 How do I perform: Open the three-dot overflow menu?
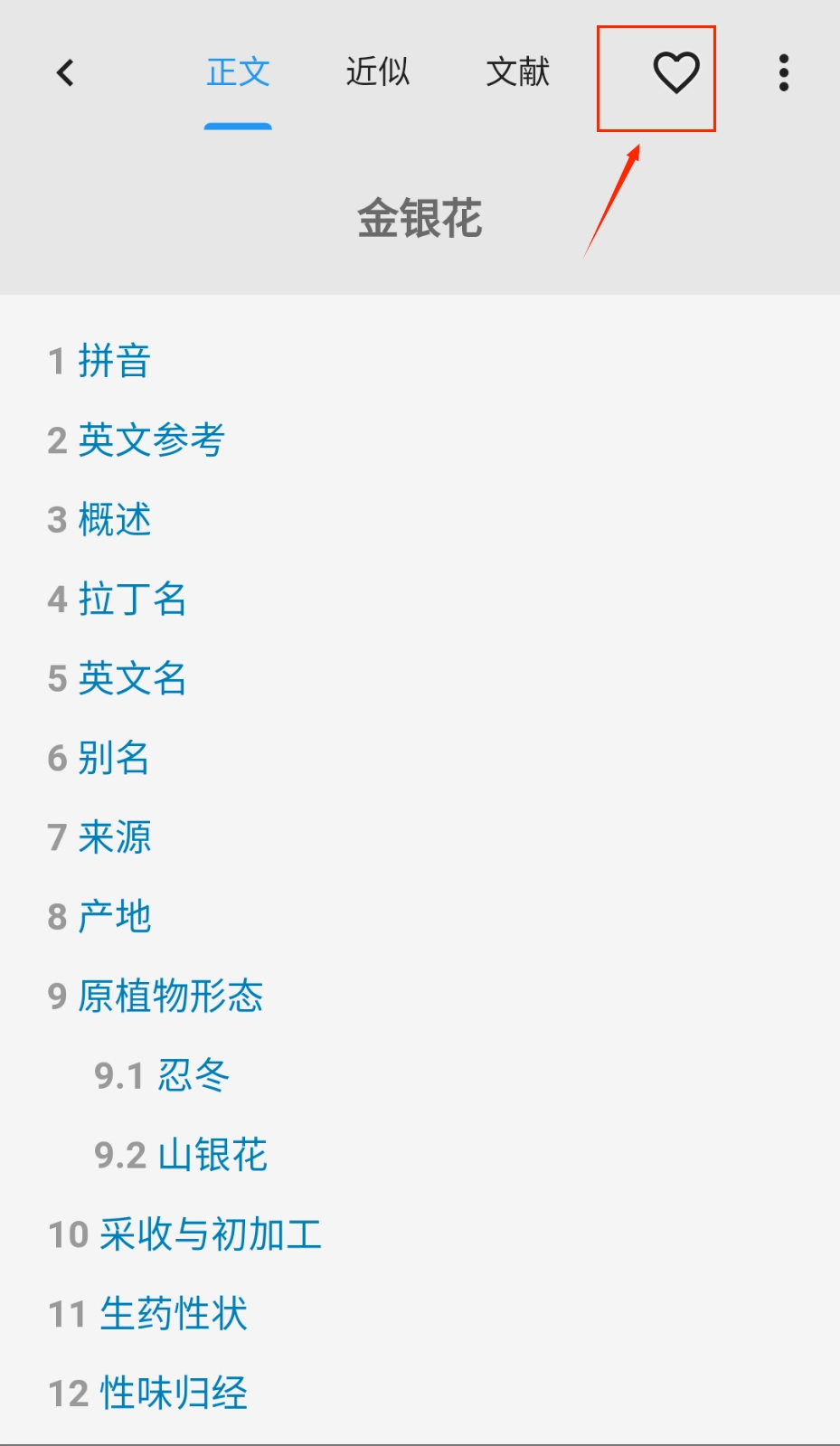click(x=783, y=72)
